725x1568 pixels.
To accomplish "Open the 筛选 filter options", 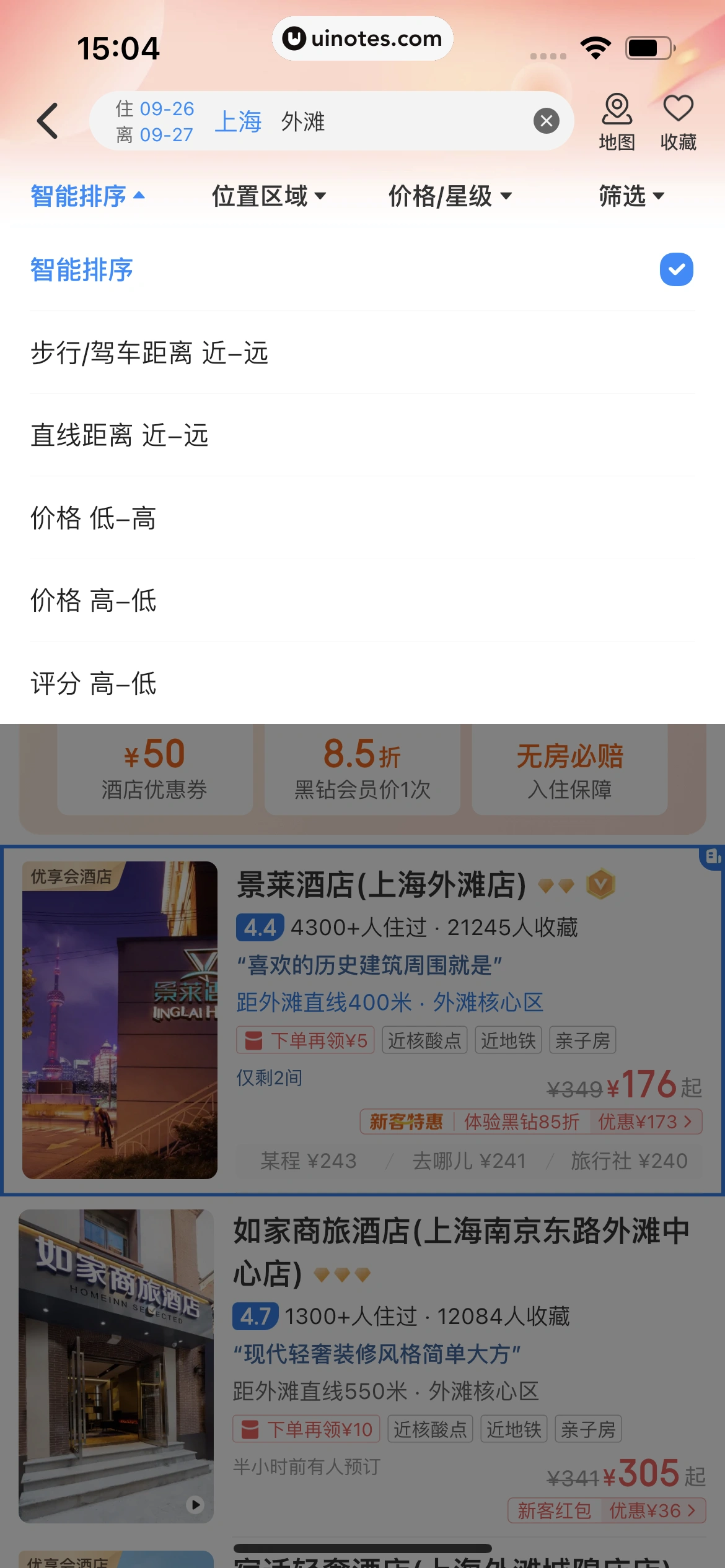I will coord(631,196).
